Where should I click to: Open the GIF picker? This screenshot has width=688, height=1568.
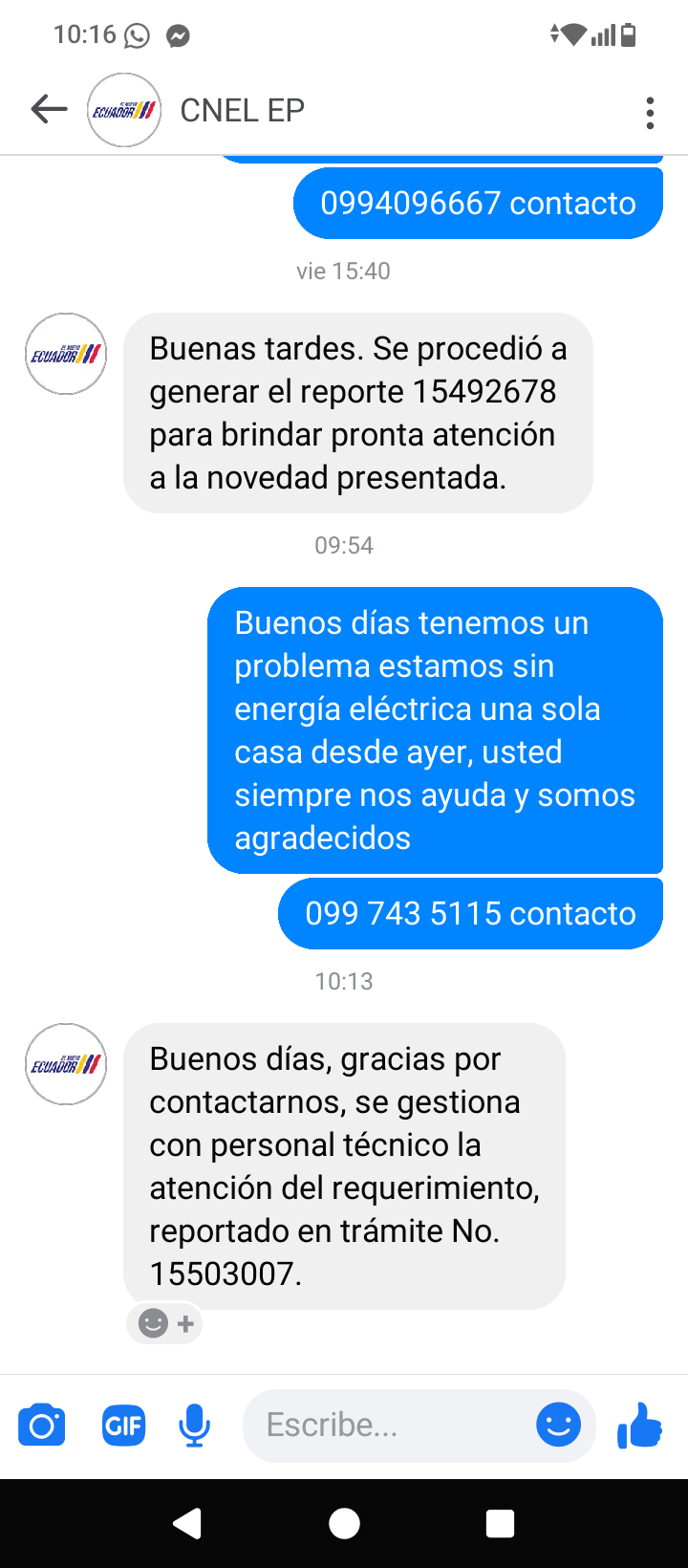click(x=124, y=1426)
